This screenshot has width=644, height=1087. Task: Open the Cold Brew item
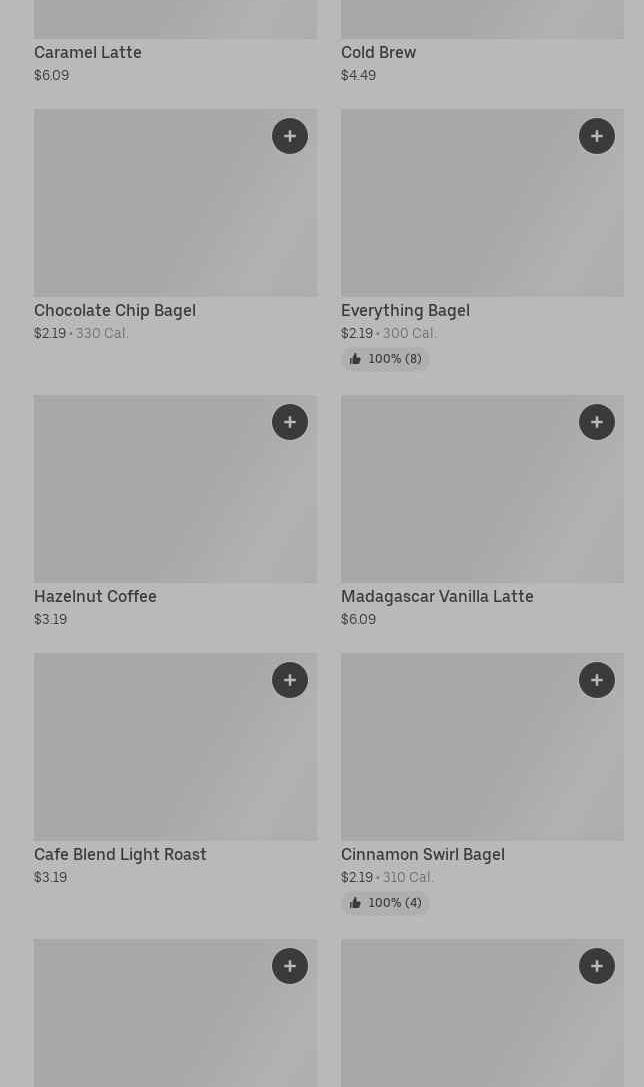click(379, 52)
